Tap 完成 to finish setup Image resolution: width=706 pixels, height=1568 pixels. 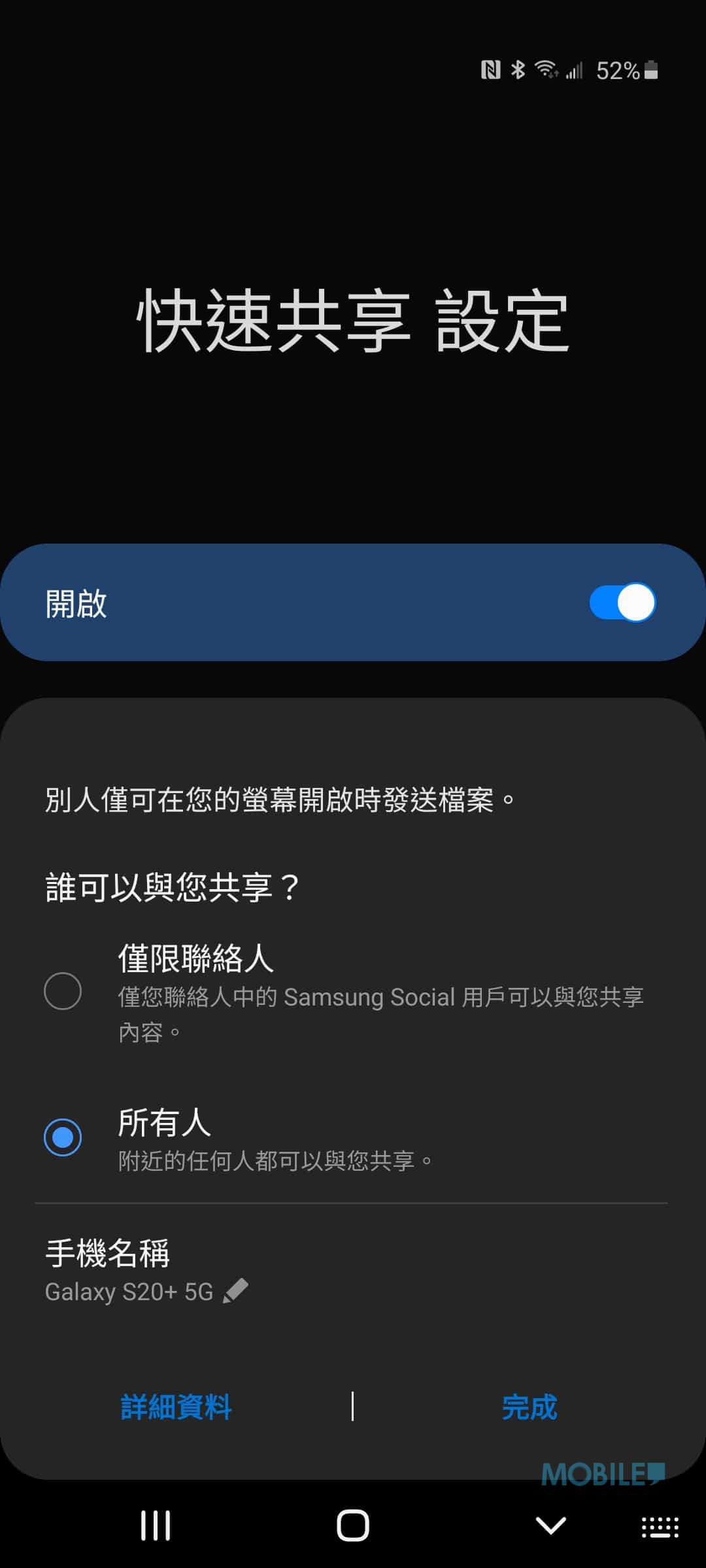[529, 1407]
